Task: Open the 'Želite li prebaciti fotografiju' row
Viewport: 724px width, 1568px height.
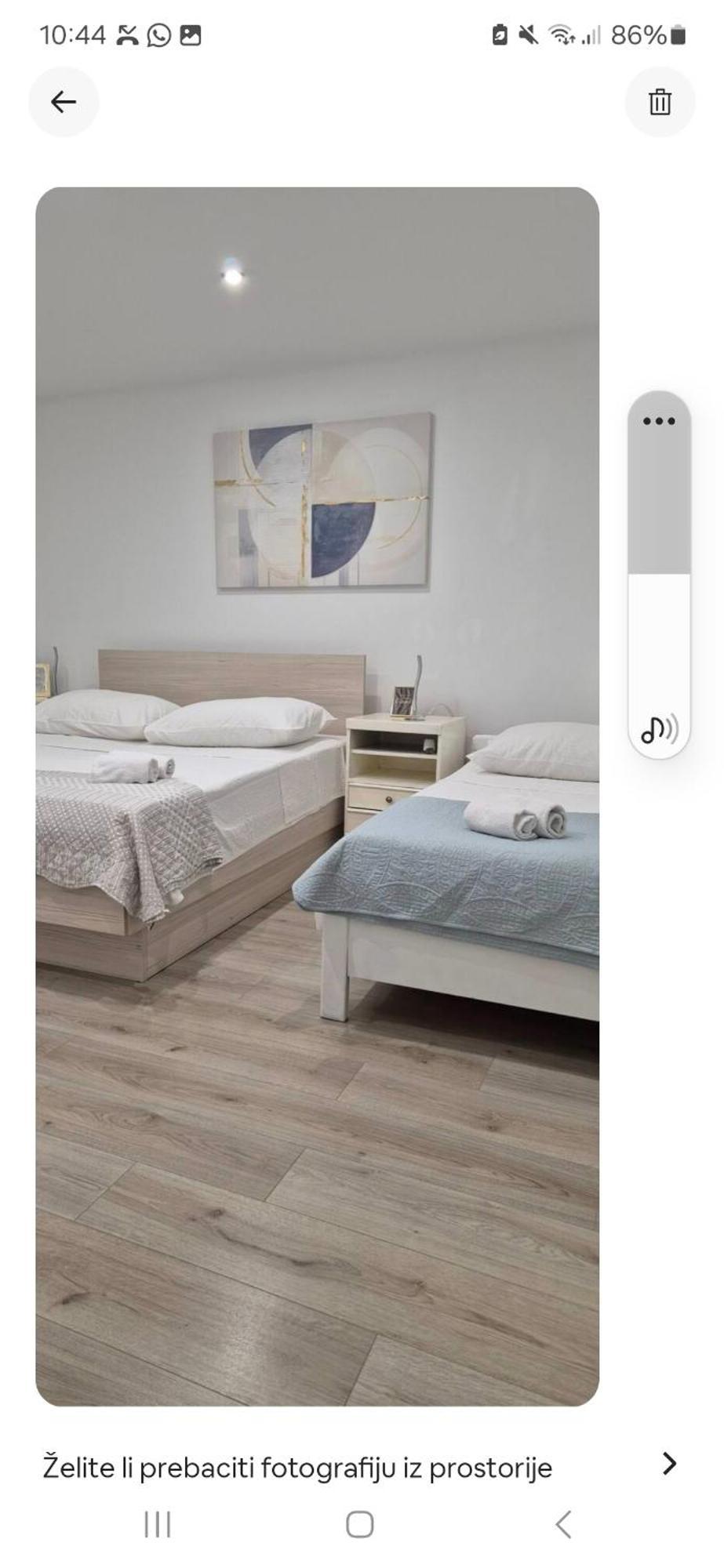Action: (x=362, y=1465)
